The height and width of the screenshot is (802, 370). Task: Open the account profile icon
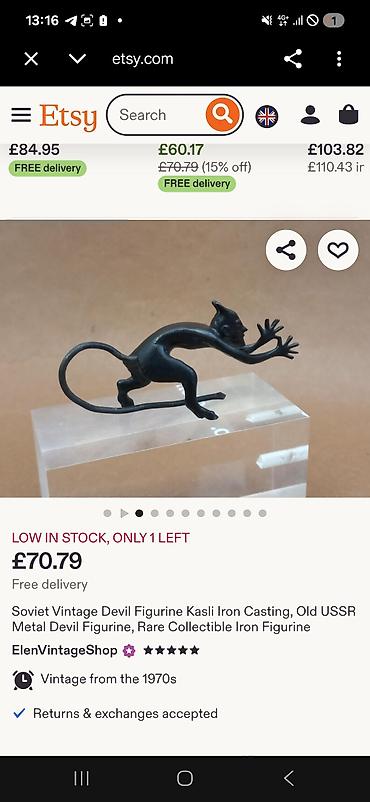point(310,115)
